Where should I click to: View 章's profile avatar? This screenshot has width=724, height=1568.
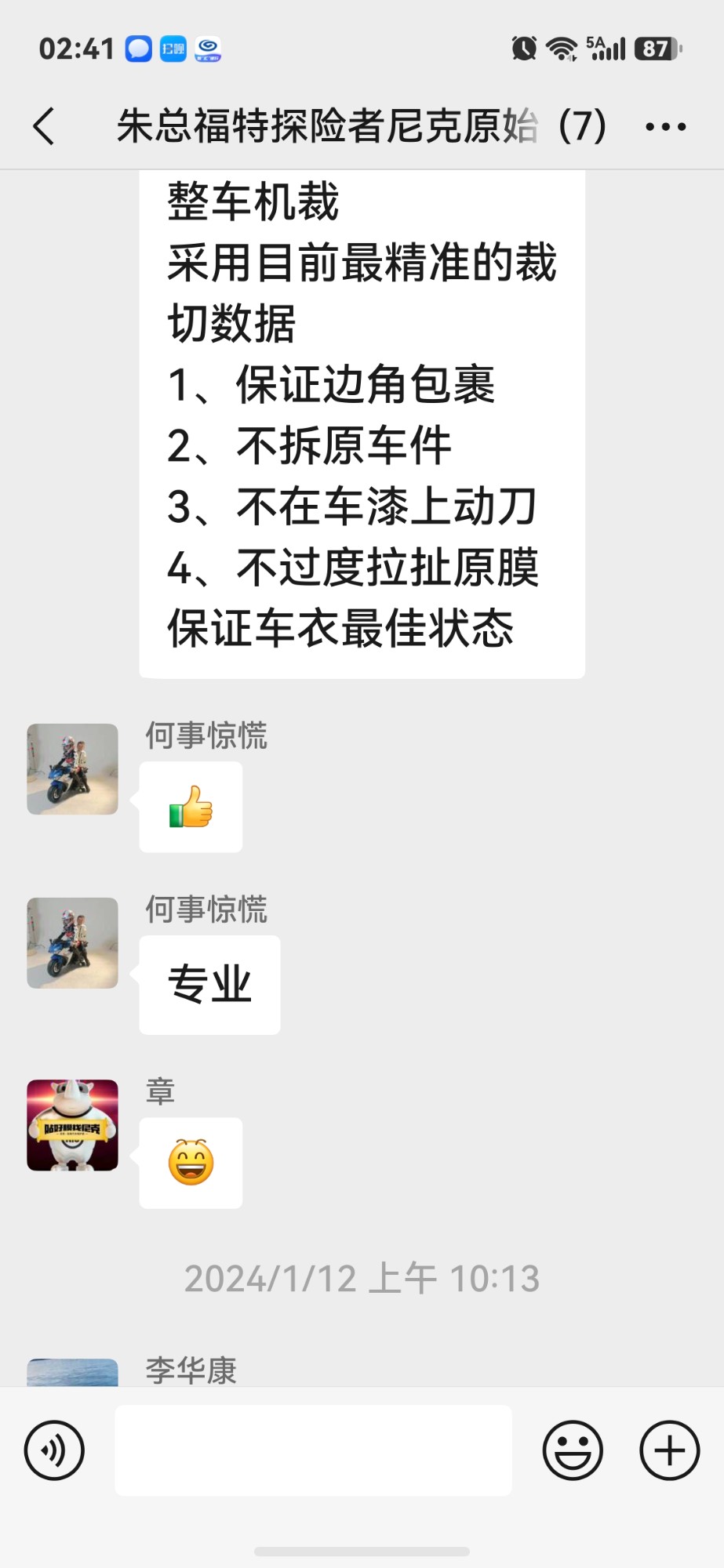72,1125
